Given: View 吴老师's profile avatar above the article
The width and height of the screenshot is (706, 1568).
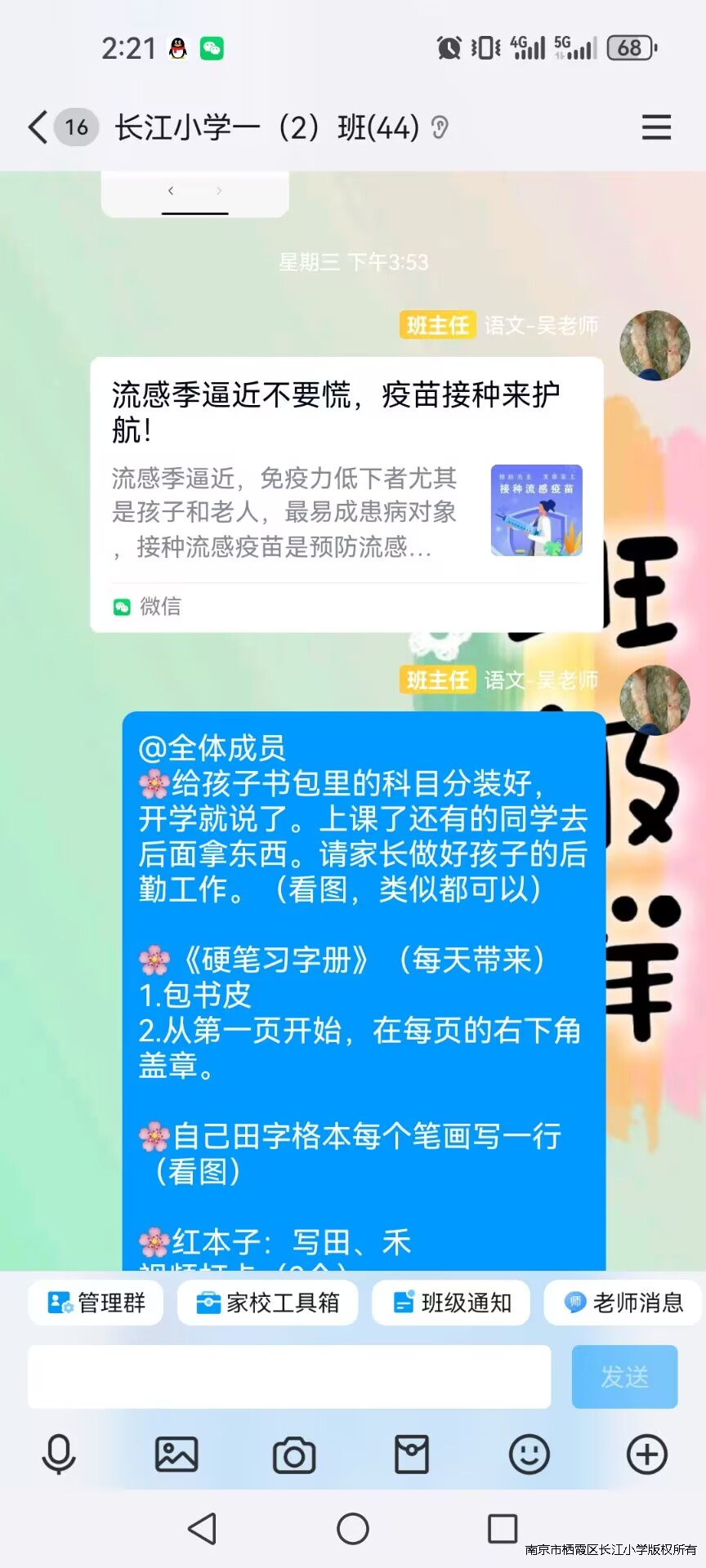Looking at the screenshot, I should click(655, 345).
